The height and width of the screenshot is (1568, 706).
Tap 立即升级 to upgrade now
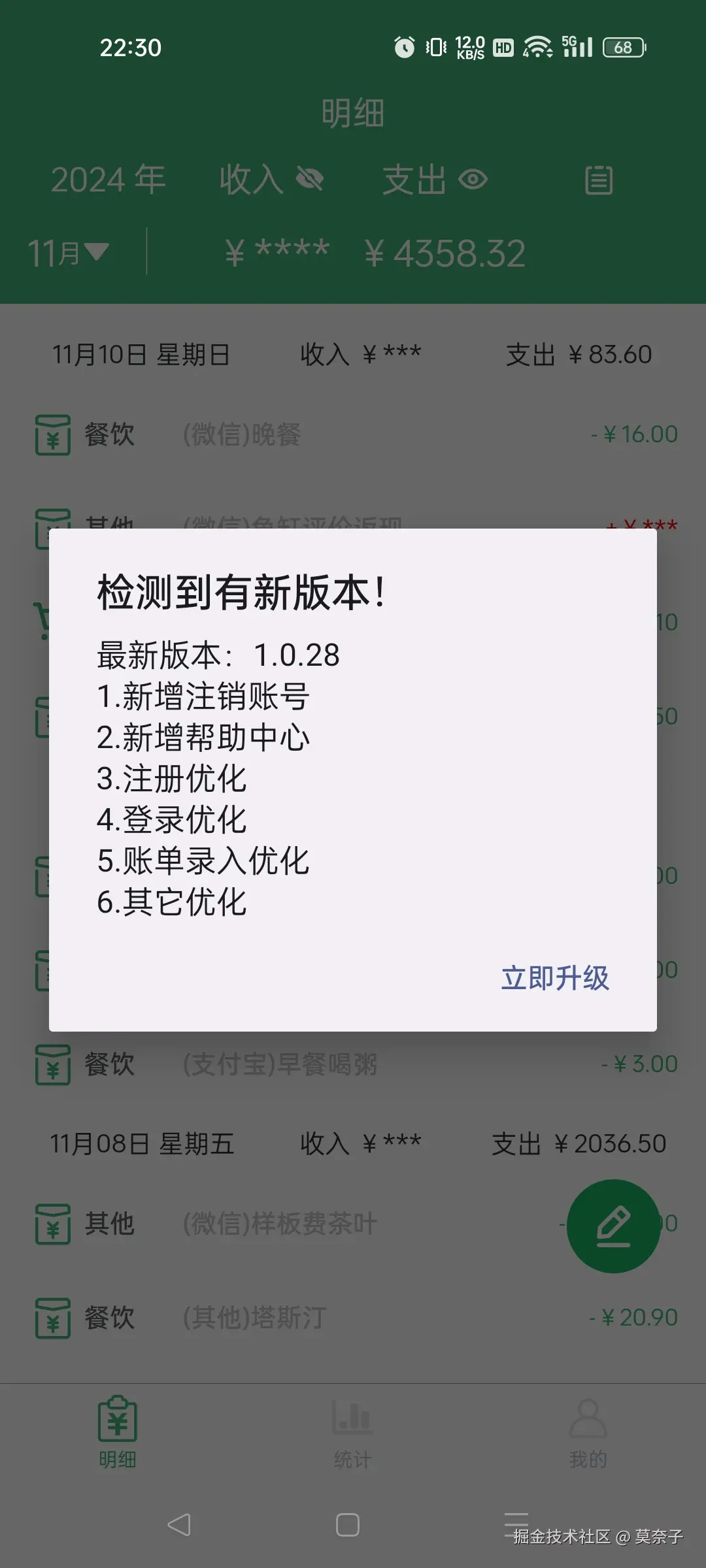(x=555, y=978)
